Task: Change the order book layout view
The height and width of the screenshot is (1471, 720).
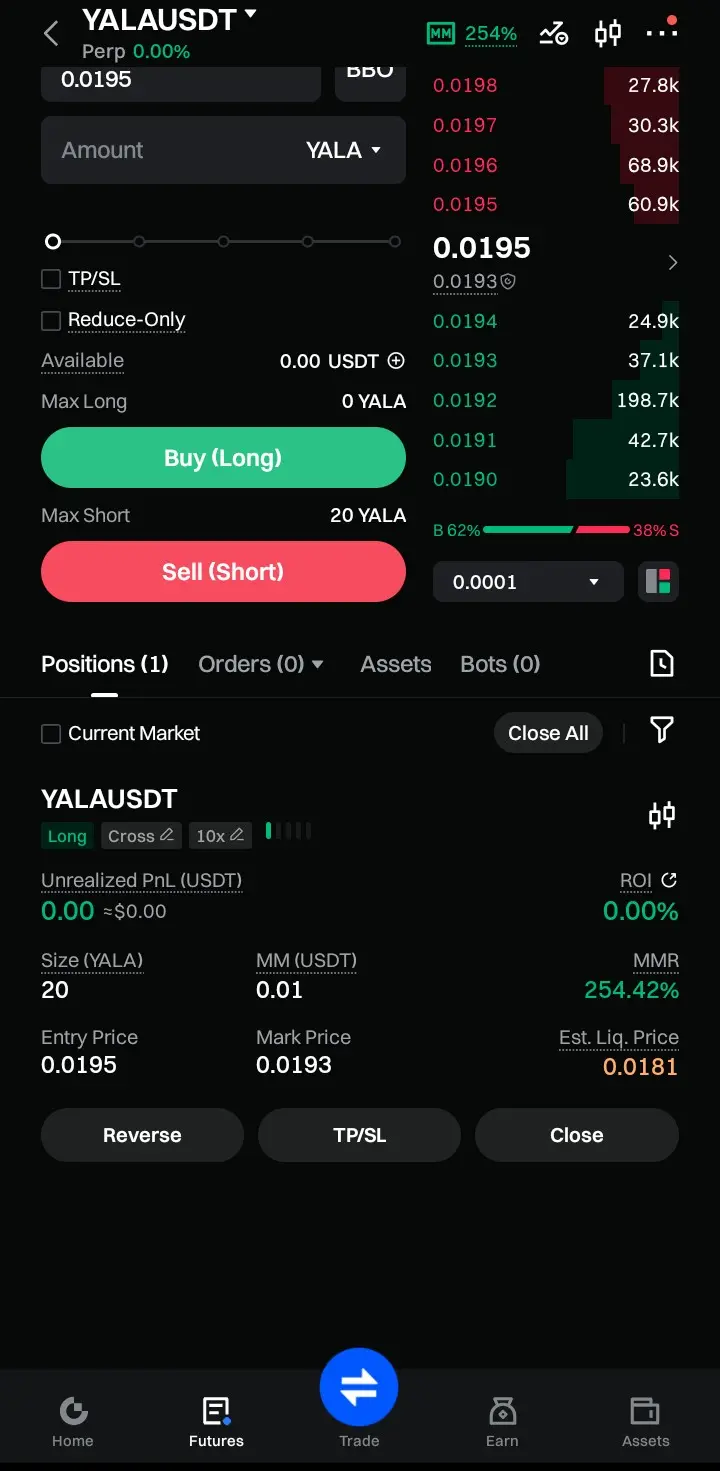Action: (x=658, y=582)
